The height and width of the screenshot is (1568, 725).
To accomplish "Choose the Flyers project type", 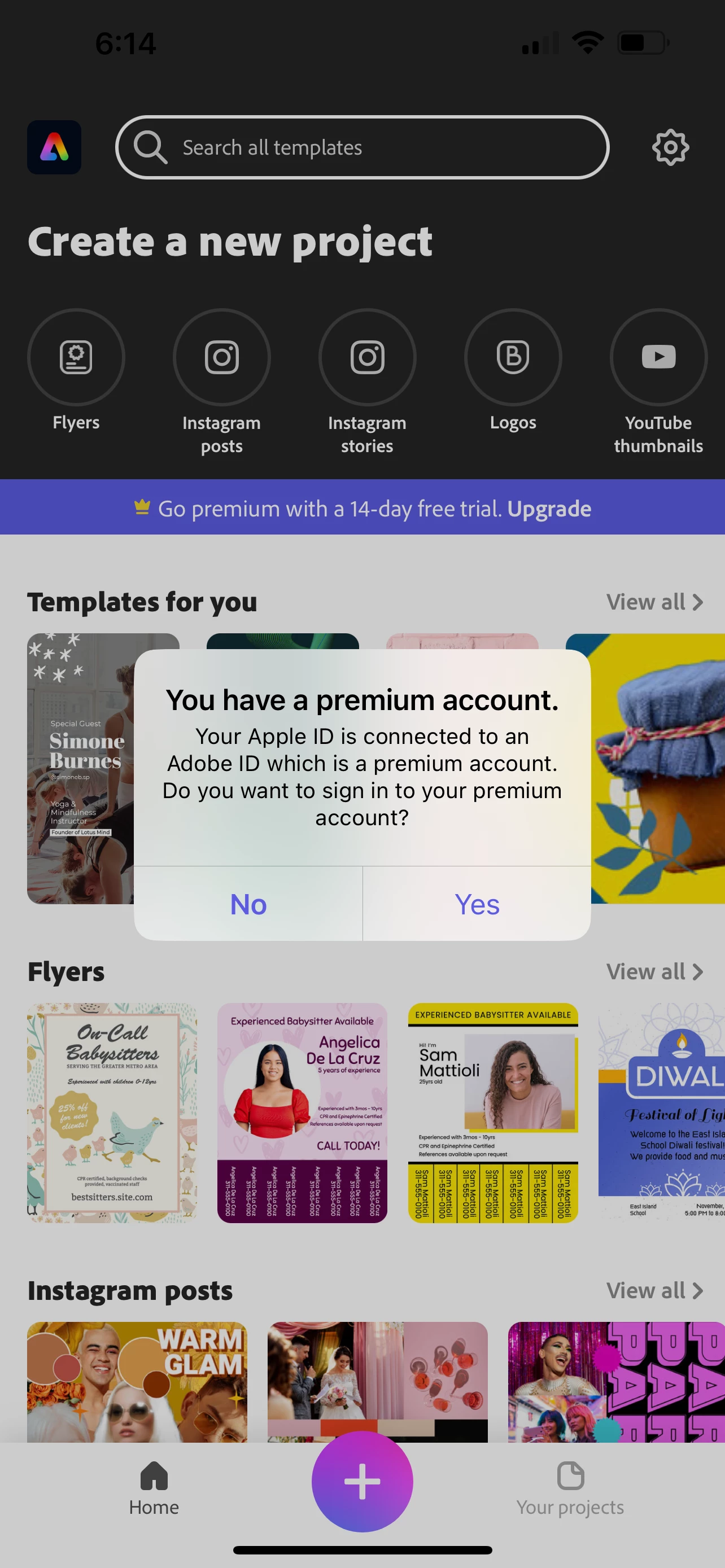I will [76, 357].
